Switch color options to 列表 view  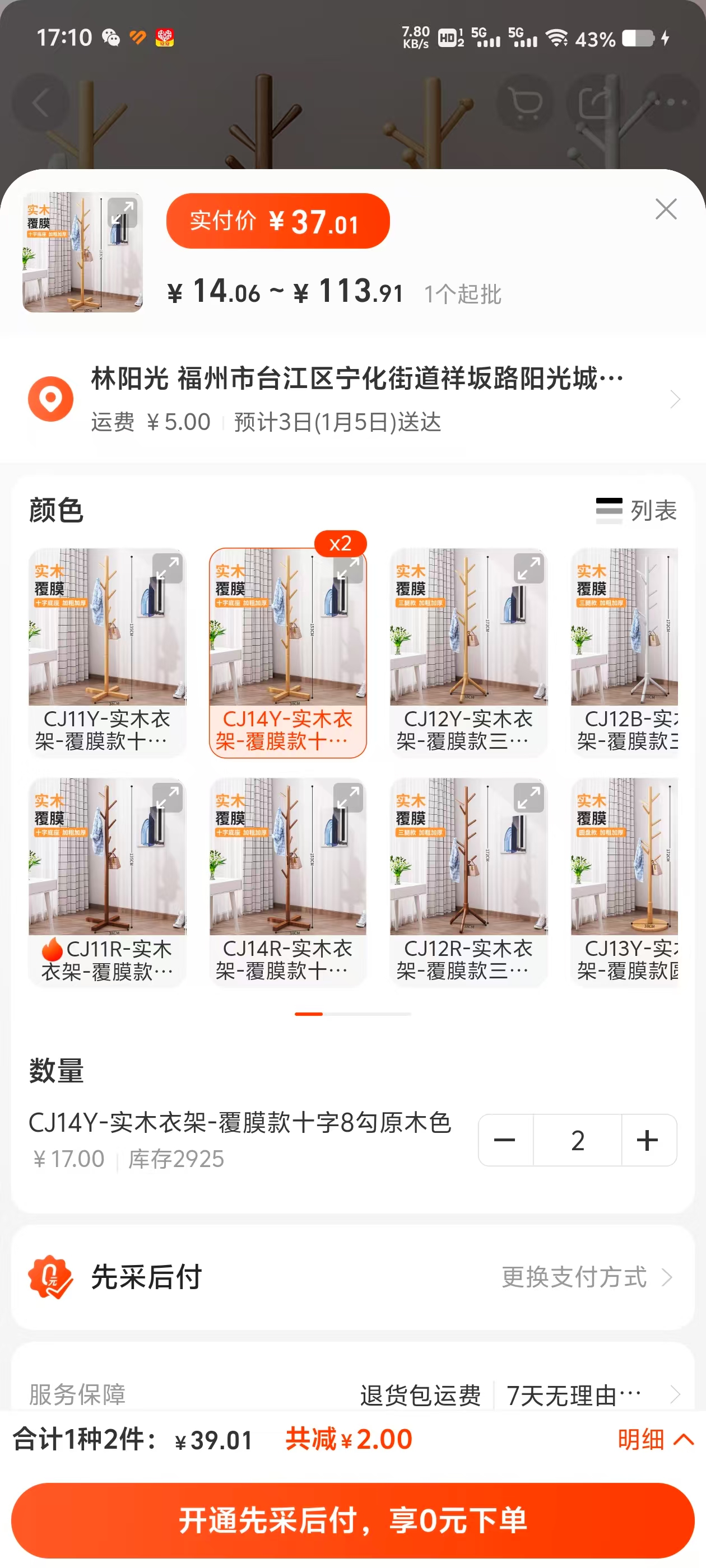[x=637, y=510]
